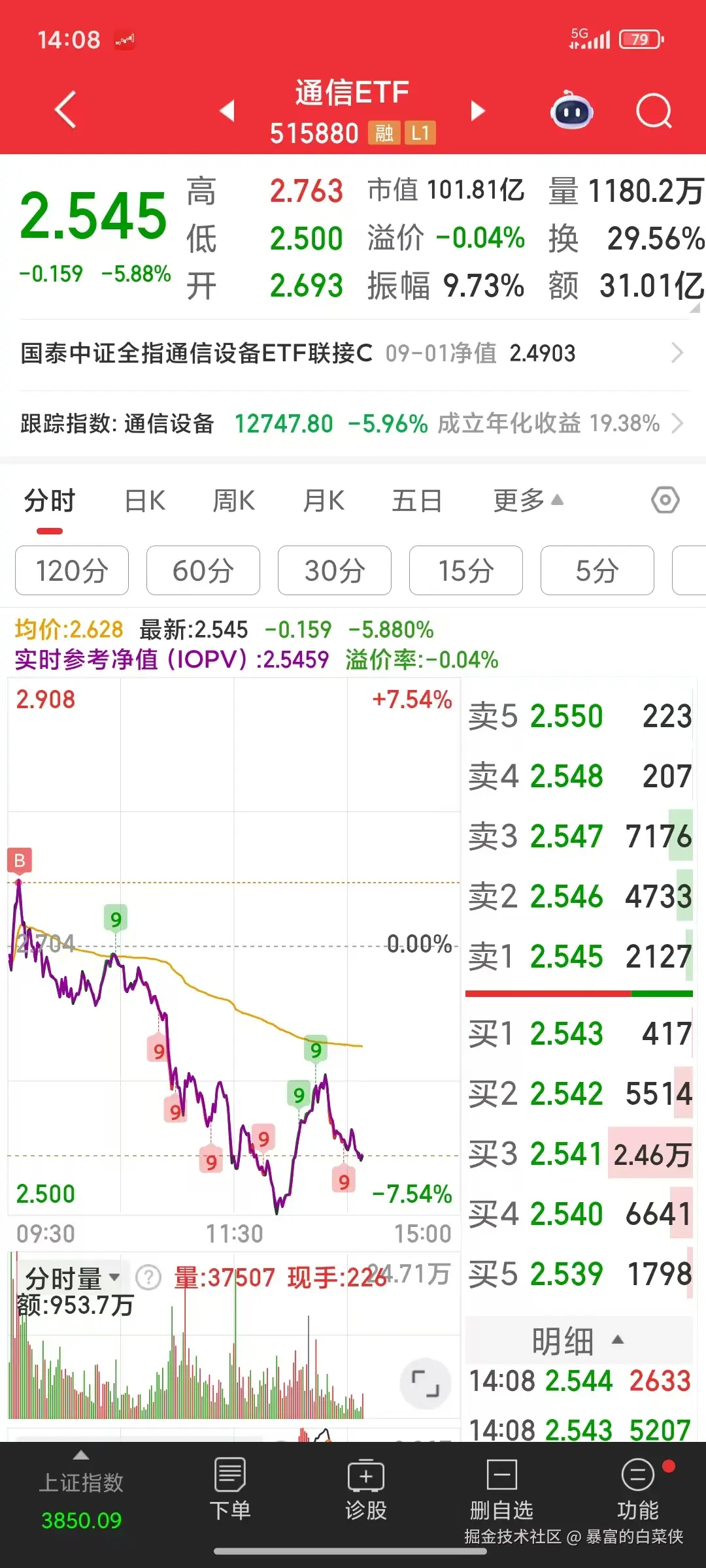Open the chart settings gear icon
Image resolution: width=706 pixels, height=1568 pixels.
664,499
